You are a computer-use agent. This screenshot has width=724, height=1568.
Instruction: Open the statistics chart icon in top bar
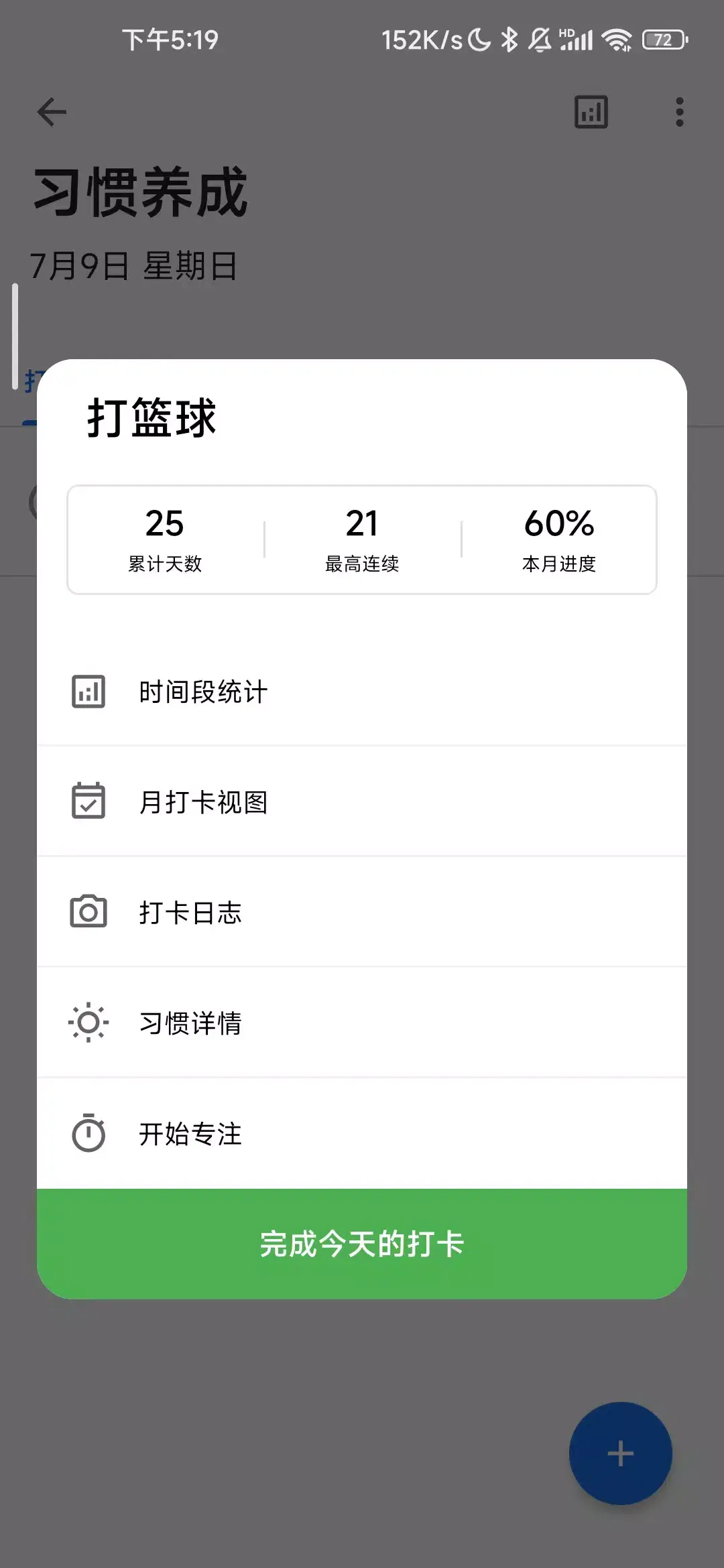(590, 112)
